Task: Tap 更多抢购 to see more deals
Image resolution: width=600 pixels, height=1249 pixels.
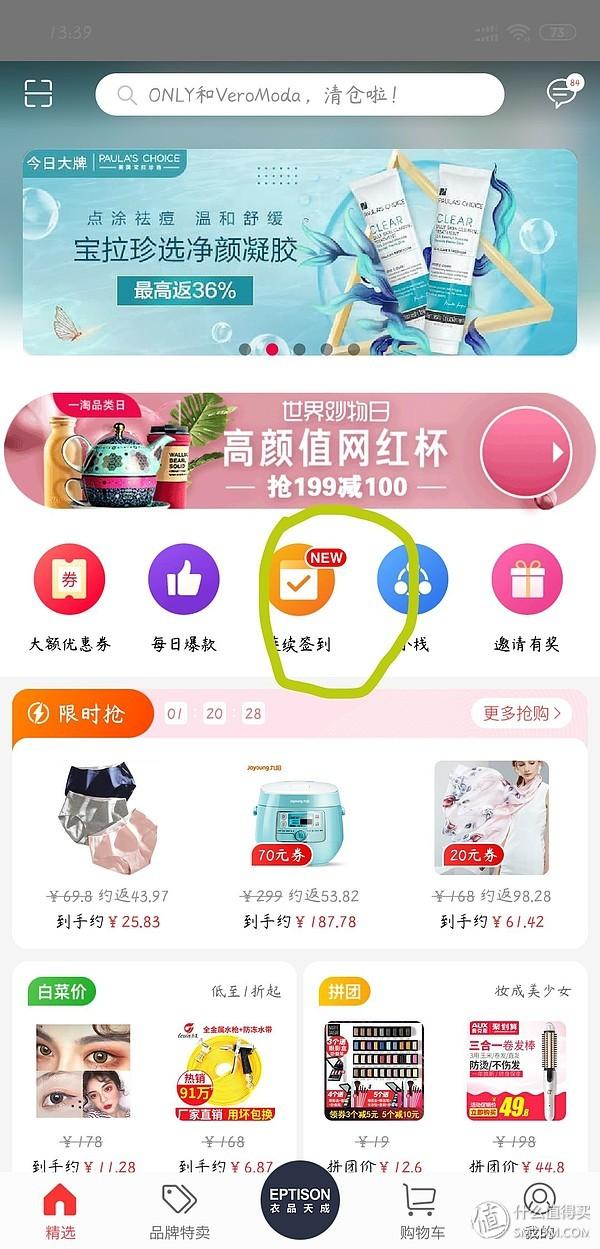Action: 521,713
